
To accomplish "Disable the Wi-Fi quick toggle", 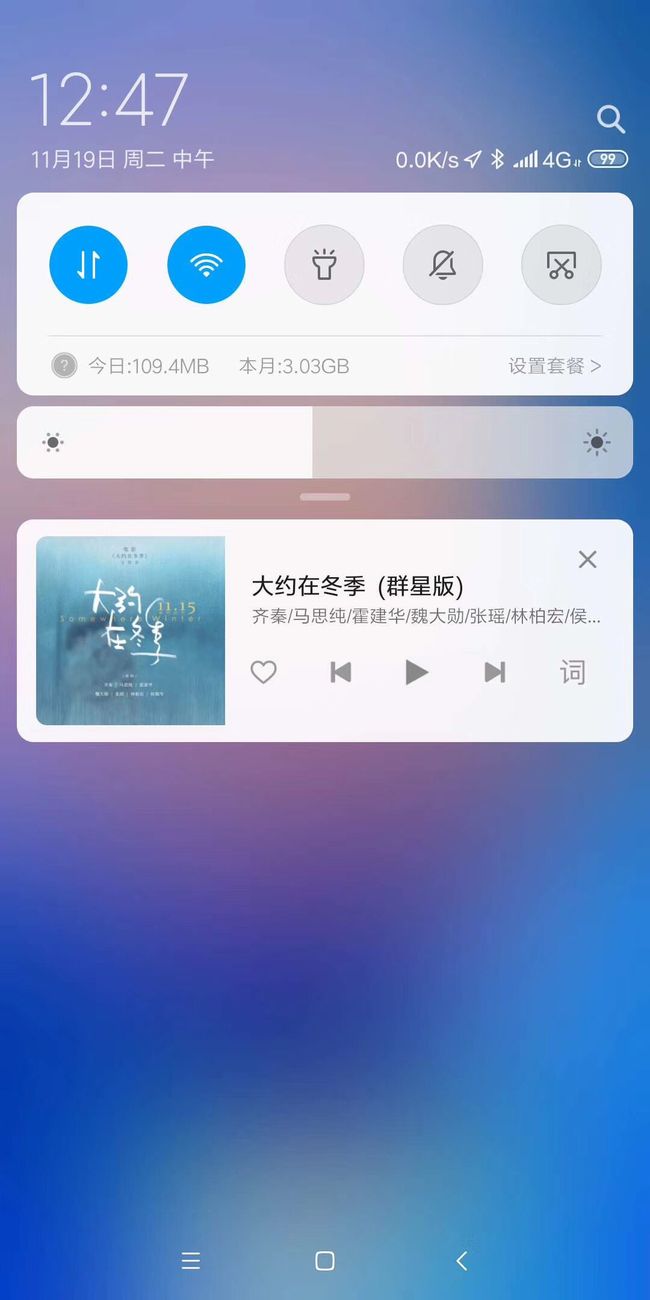I will [x=206, y=265].
